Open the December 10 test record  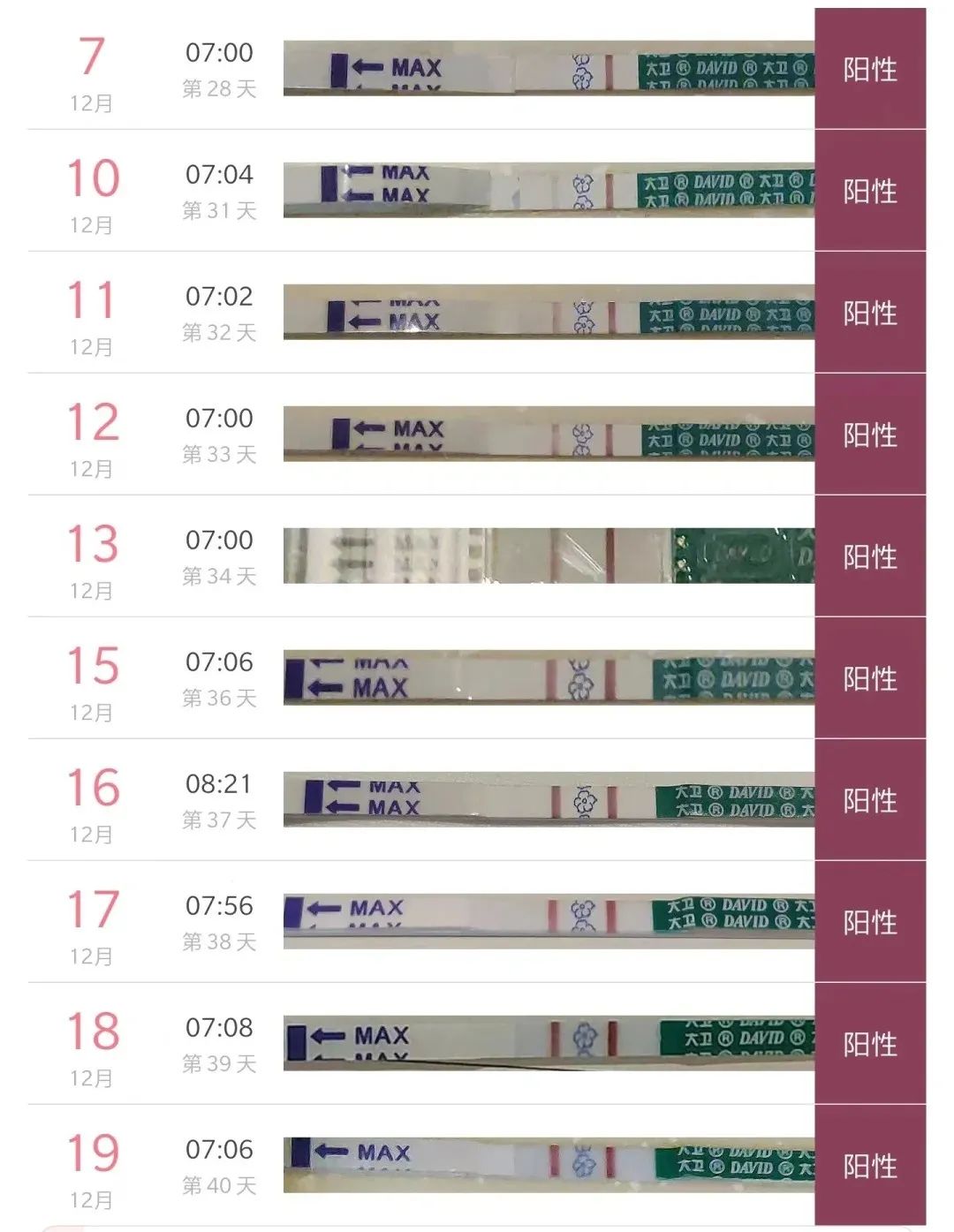tap(548, 191)
